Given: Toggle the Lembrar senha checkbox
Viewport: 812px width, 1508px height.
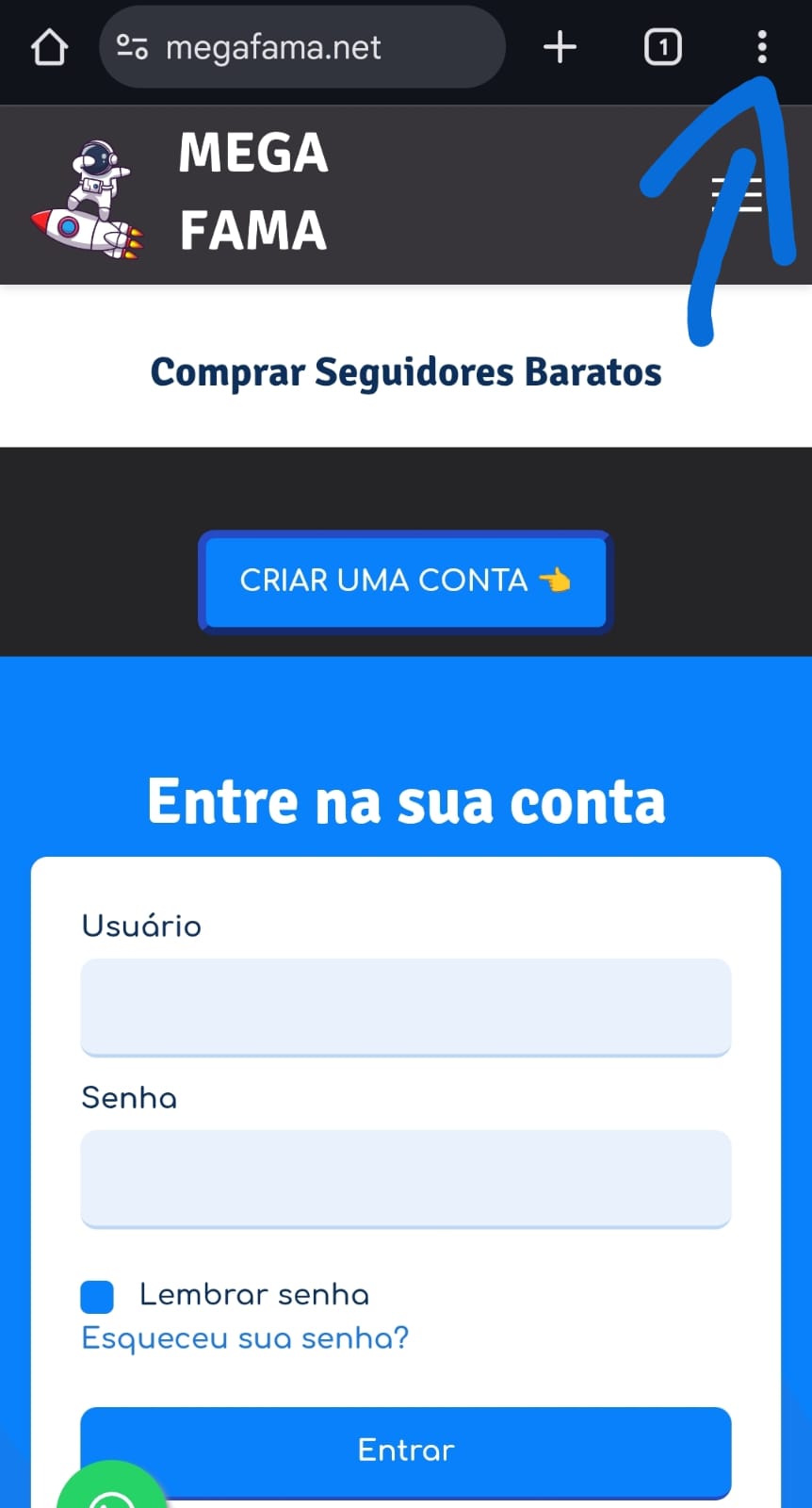Looking at the screenshot, I should 97,1297.
